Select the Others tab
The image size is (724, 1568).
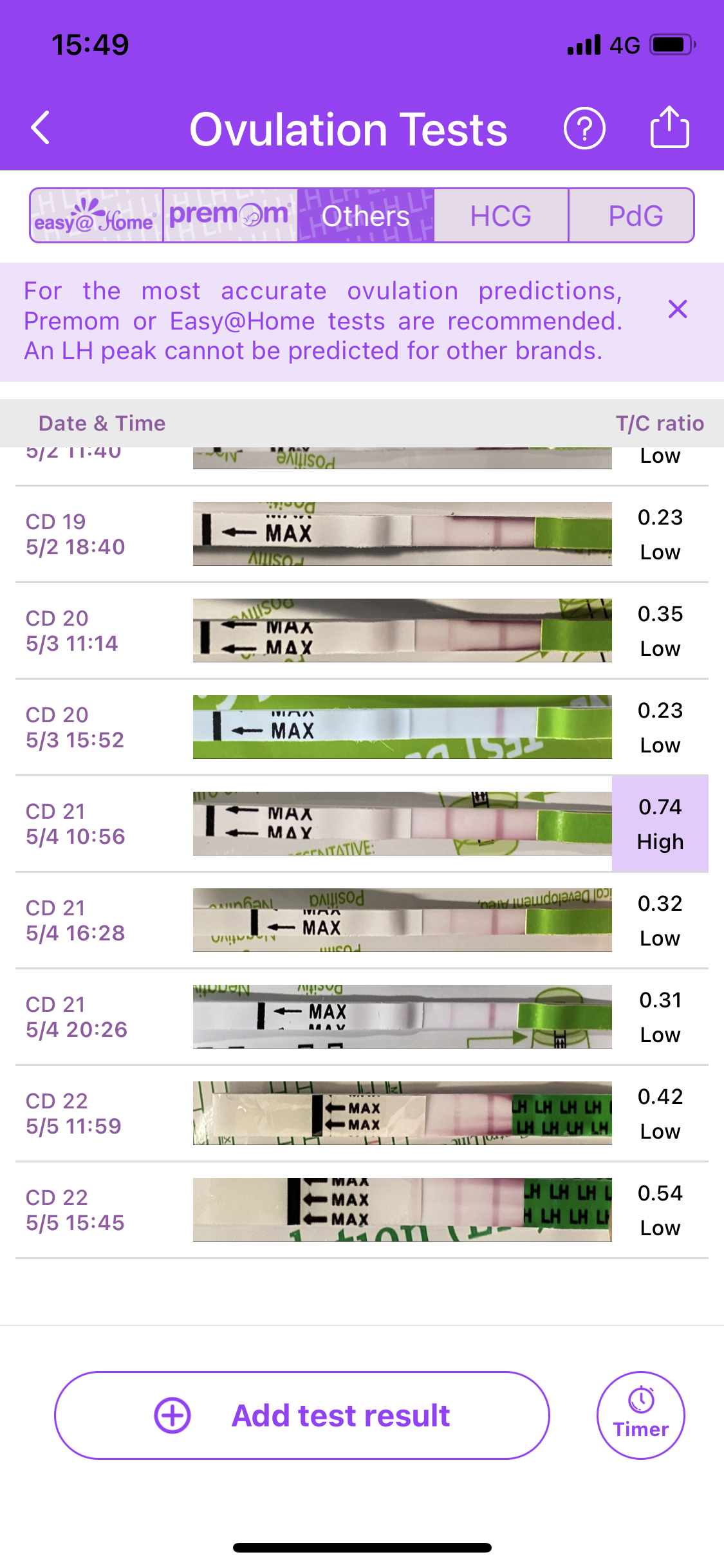coord(366,216)
